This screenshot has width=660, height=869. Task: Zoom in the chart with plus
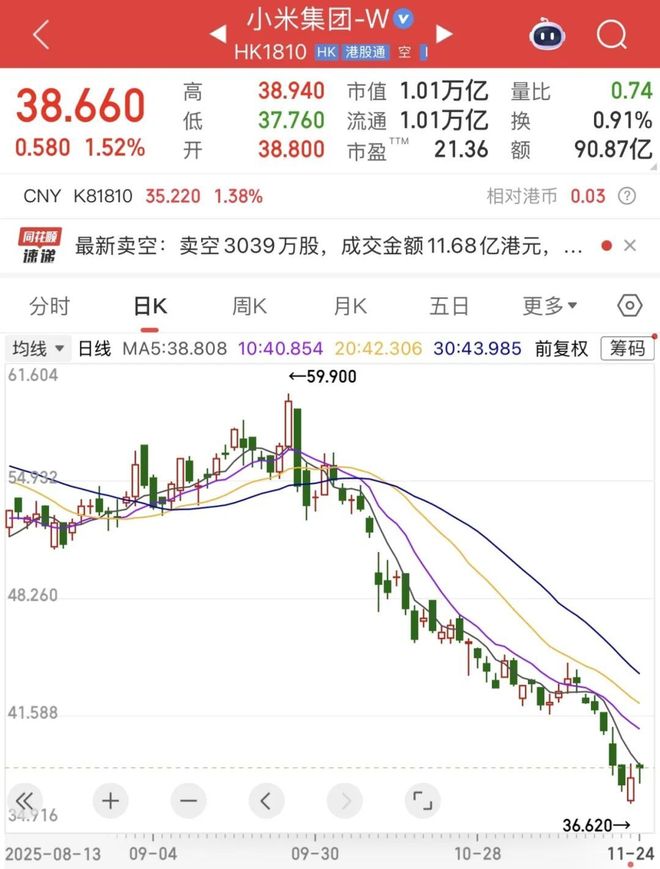click(x=110, y=800)
